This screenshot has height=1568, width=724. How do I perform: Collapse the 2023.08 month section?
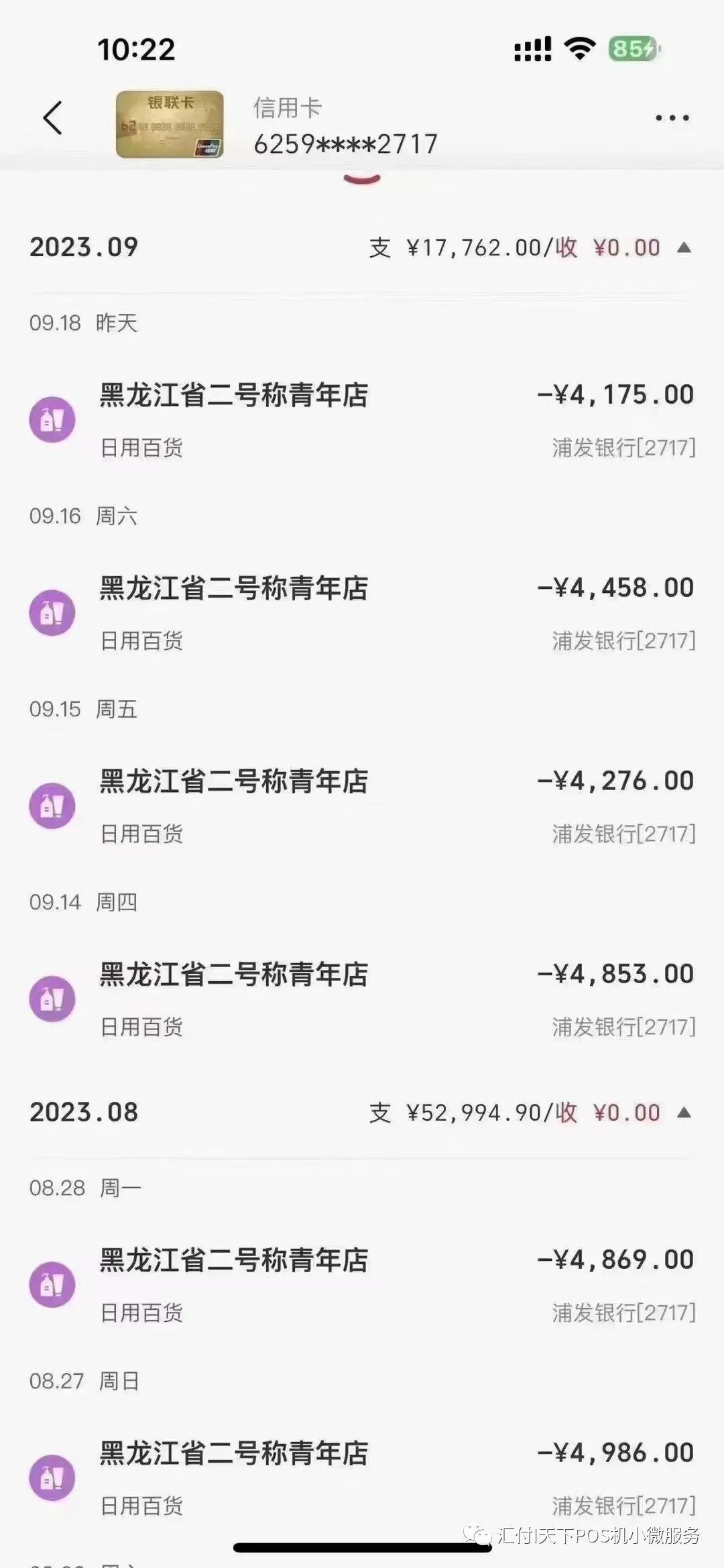pyautogui.click(x=686, y=1112)
